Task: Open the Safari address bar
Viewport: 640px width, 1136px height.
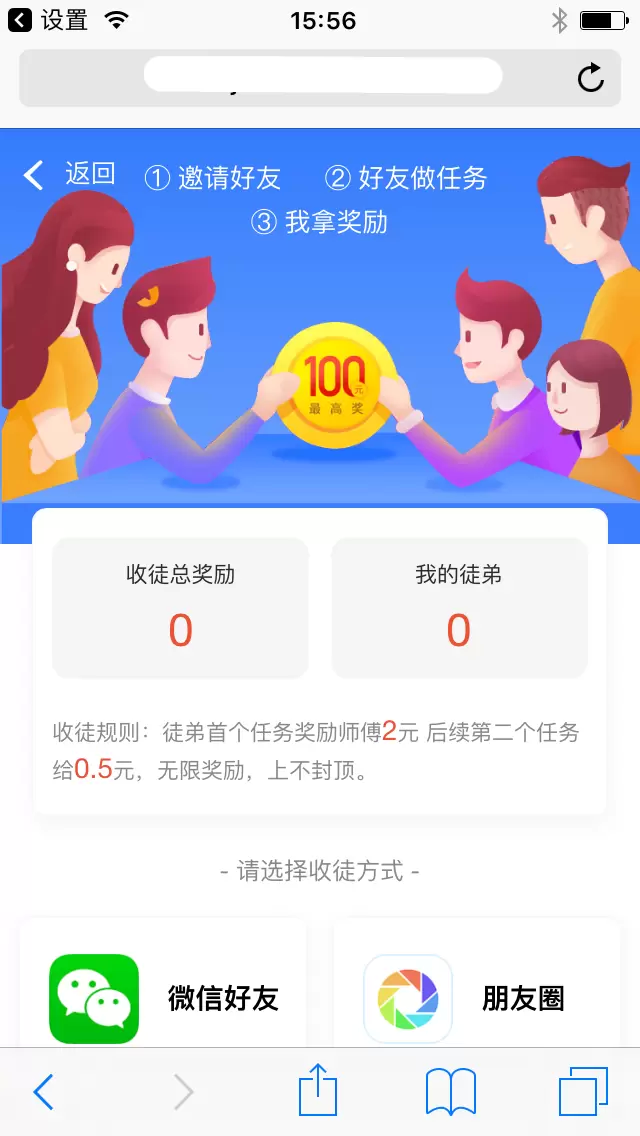Action: pyautogui.click(x=322, y=77)
